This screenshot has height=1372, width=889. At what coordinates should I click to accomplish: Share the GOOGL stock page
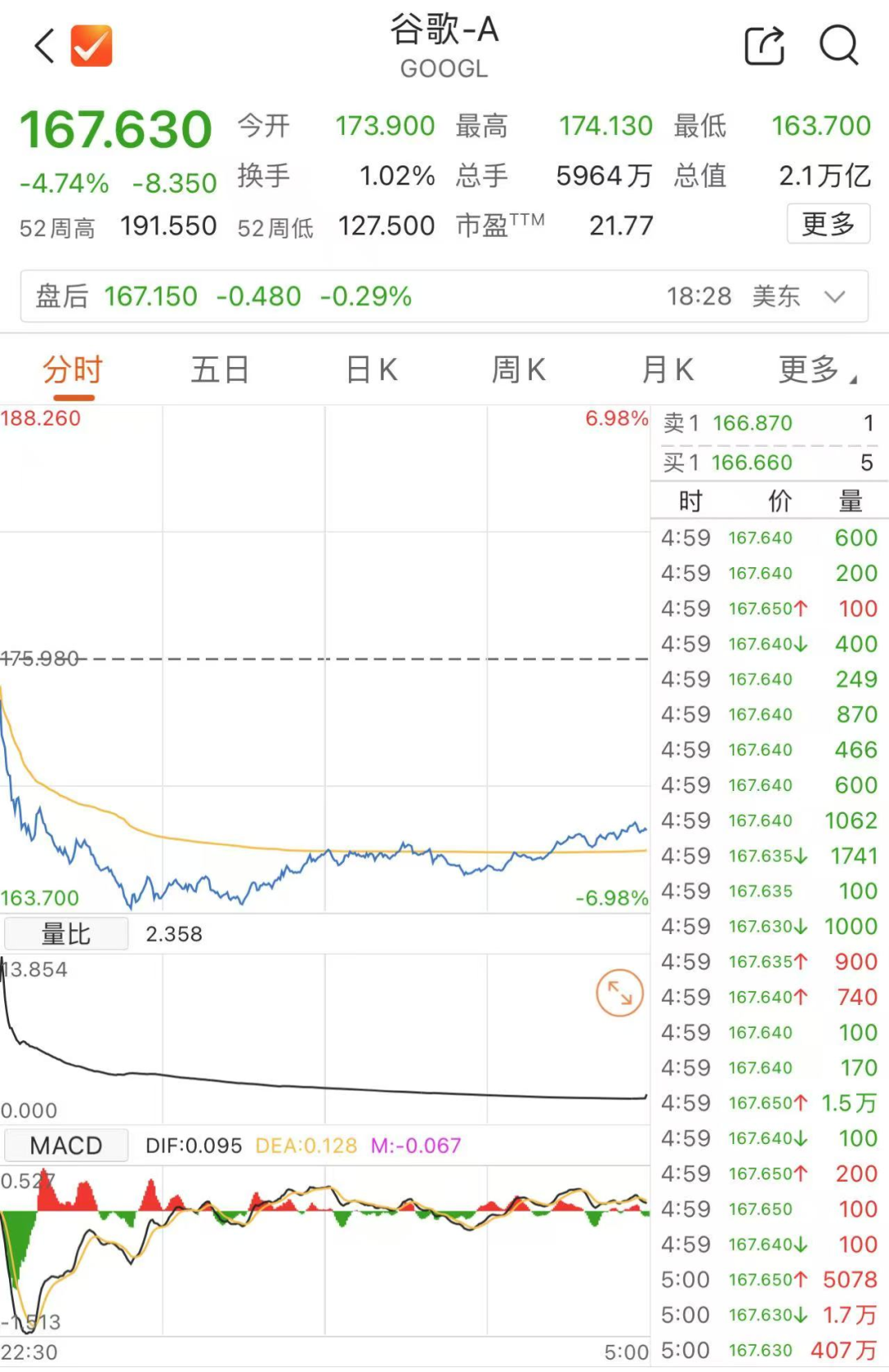point(765,45)
